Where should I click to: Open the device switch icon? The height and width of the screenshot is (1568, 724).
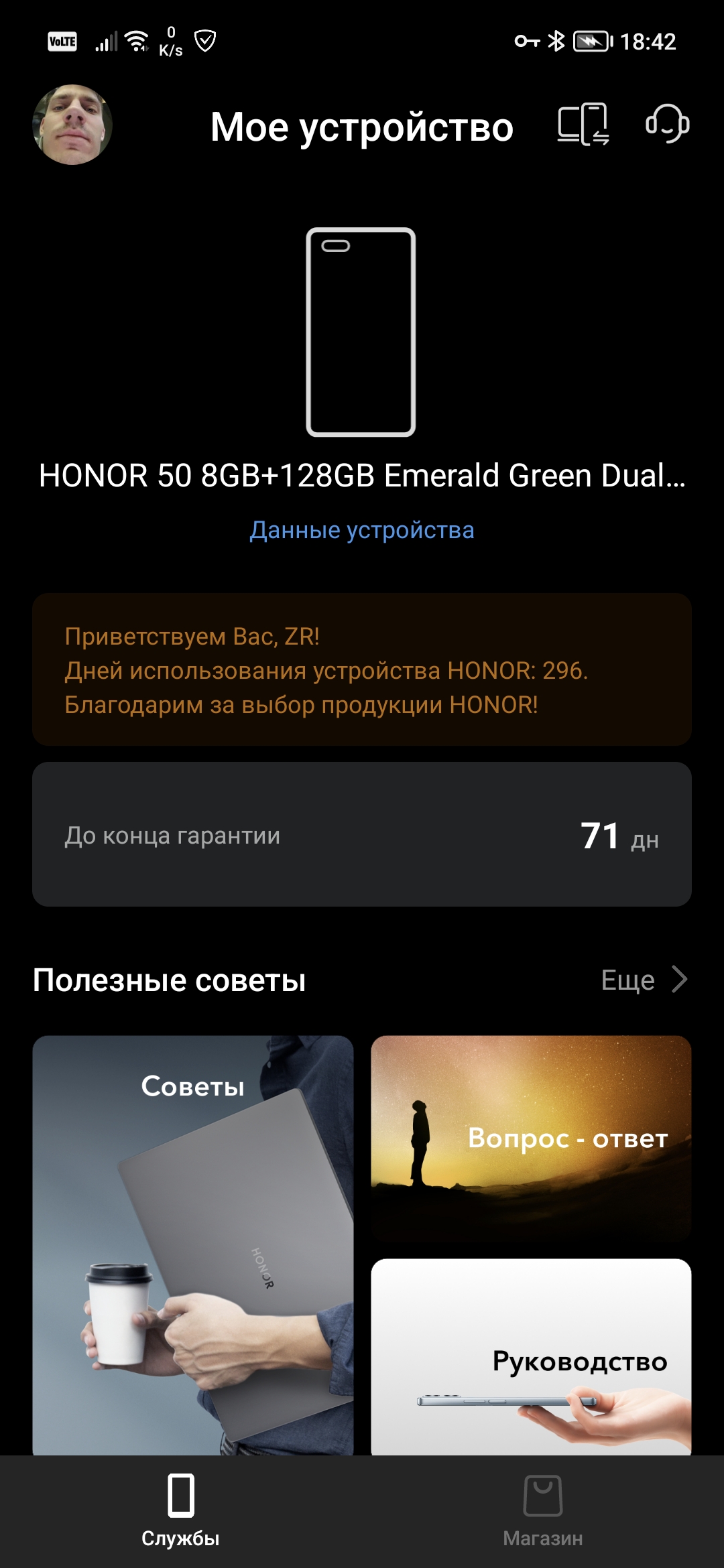pos(583,124)
